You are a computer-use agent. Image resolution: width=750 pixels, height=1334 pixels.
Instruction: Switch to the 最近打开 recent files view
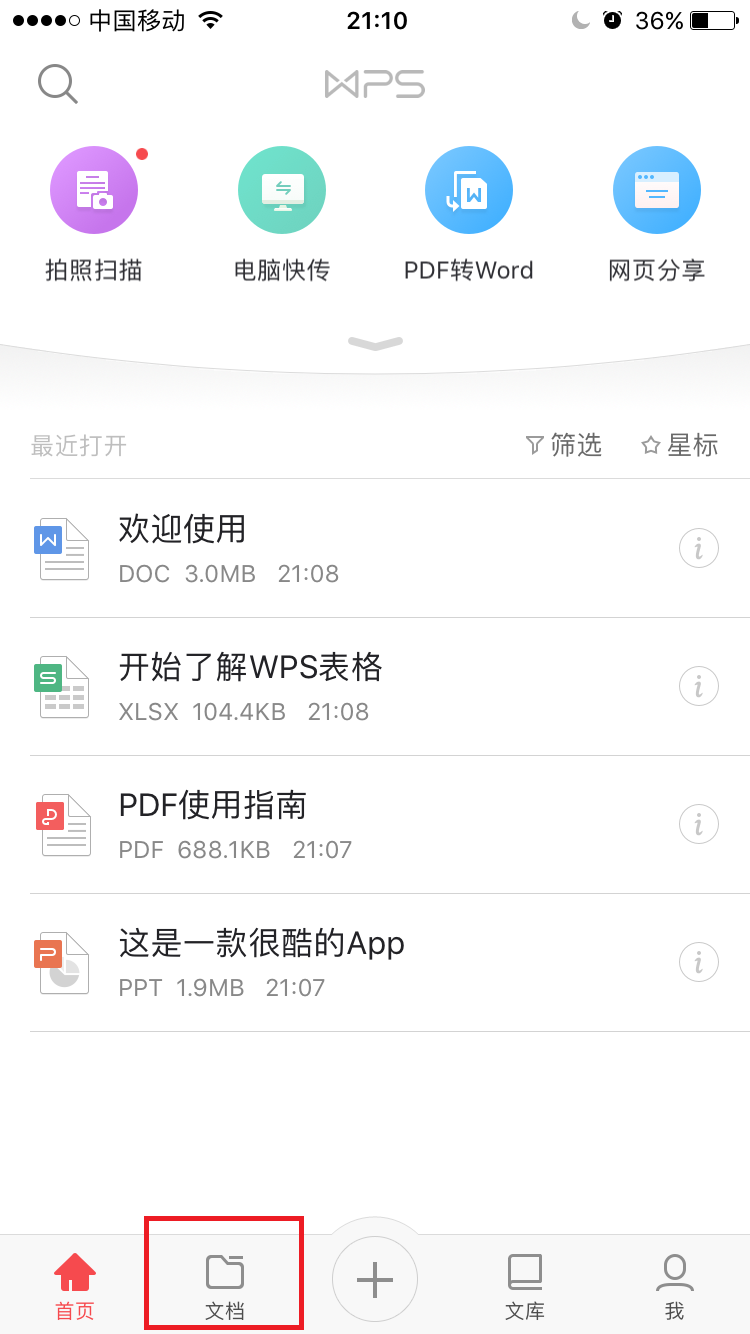coord(79,446)
